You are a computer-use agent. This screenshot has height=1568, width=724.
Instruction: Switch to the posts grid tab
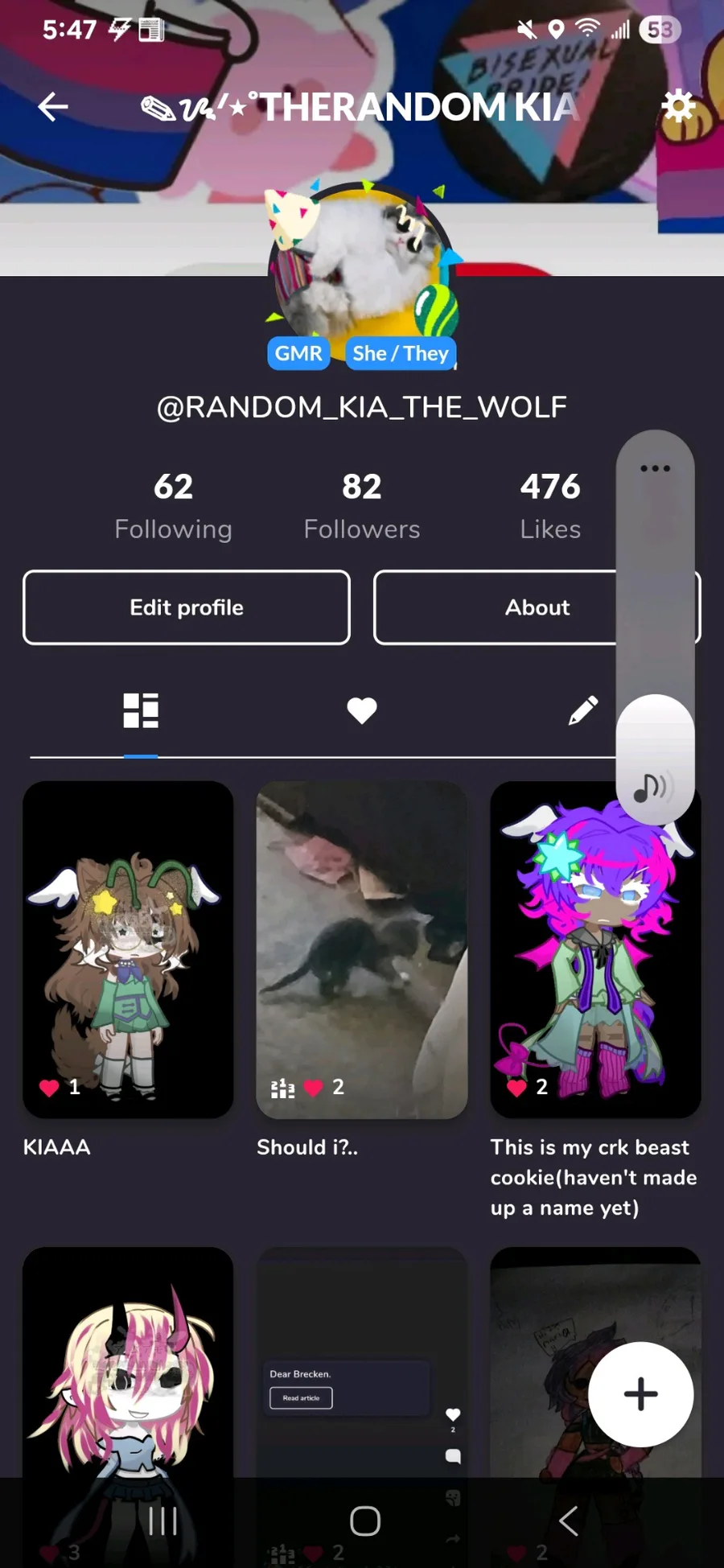click(141, 710)
